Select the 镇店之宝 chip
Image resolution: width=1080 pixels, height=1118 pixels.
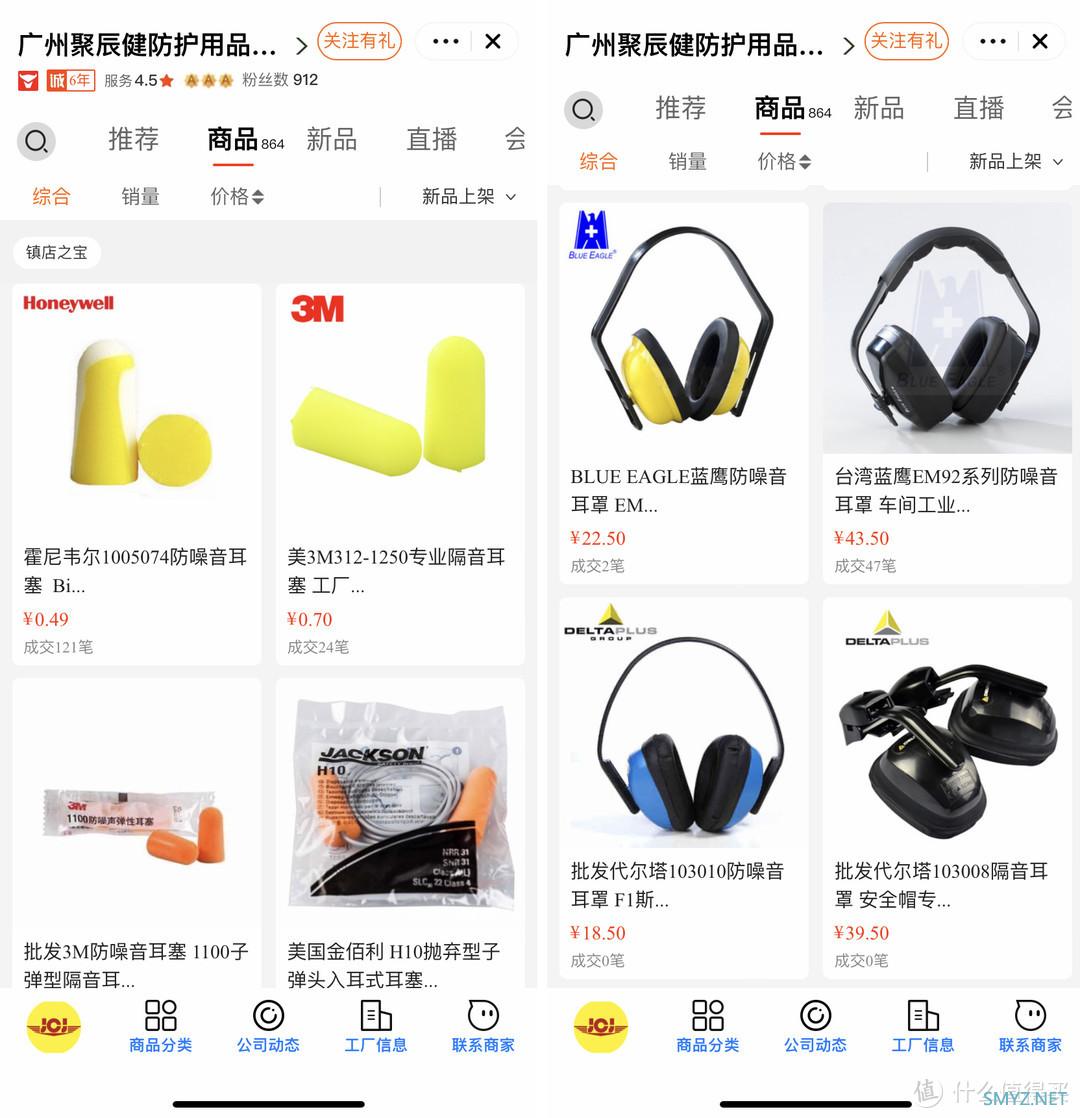tap(56, 253)
